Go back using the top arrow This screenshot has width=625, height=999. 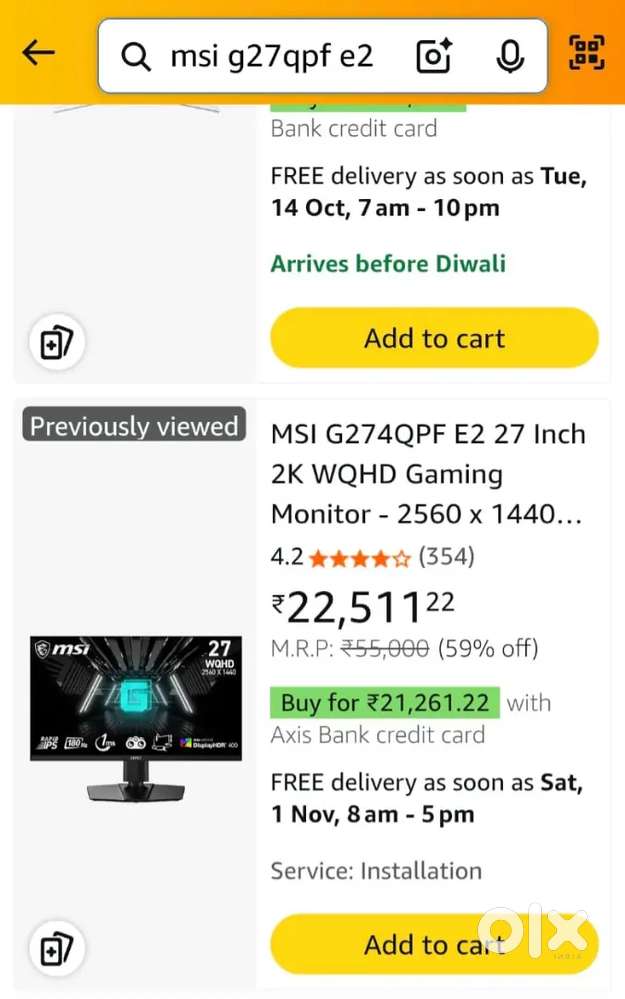38,53
